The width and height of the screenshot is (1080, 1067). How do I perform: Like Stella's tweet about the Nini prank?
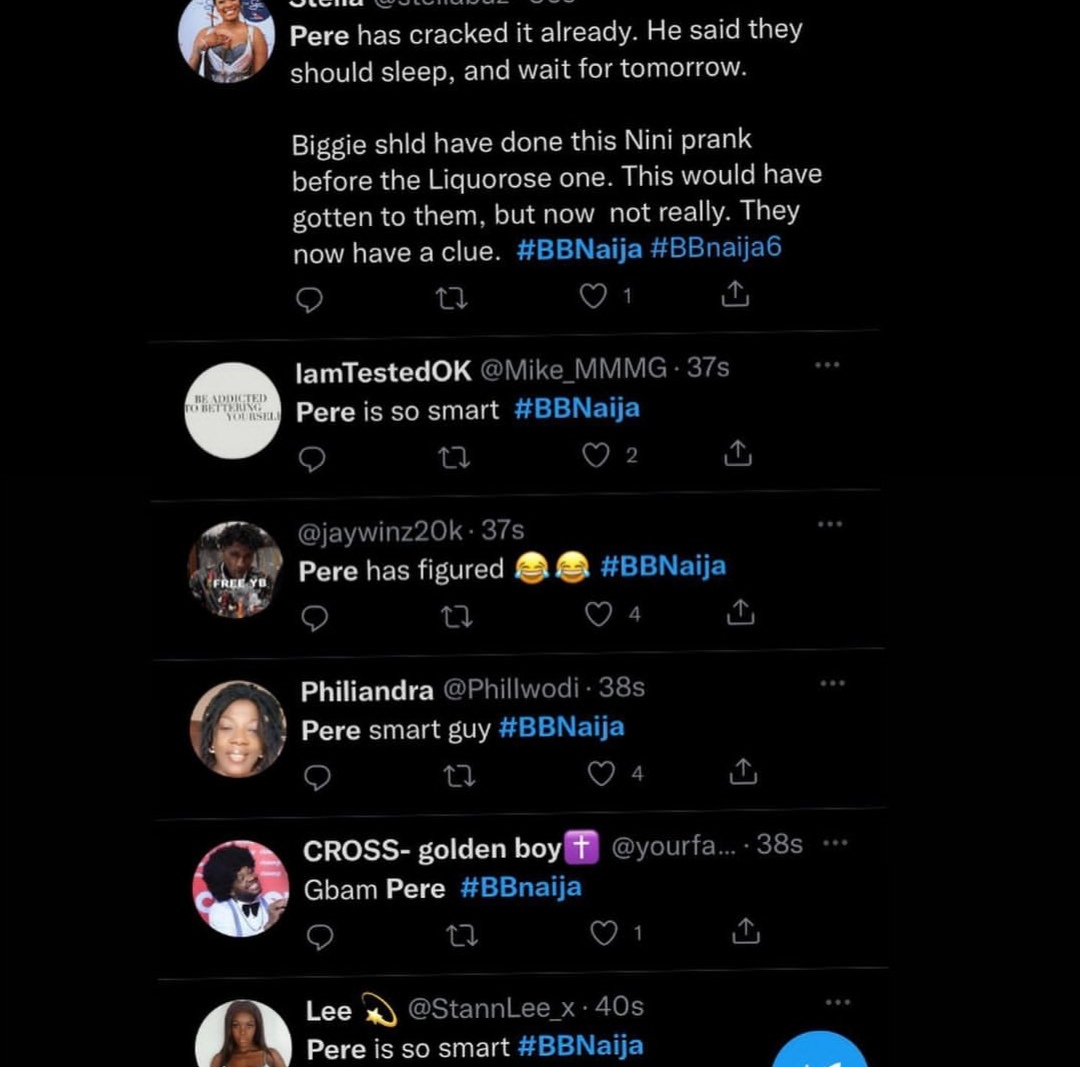tap(594, 297)
